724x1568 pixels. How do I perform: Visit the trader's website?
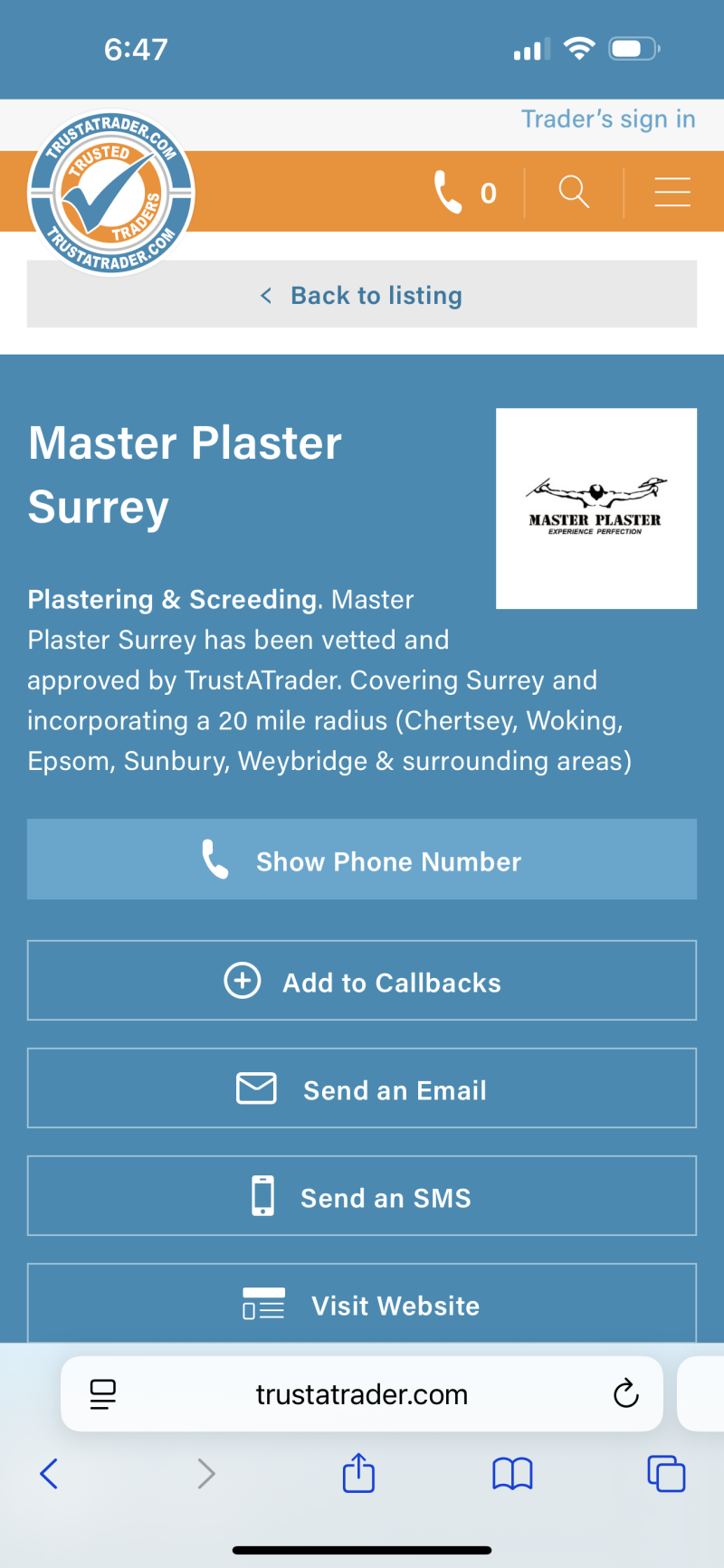pyautogui.click(x=362, y=1304)
